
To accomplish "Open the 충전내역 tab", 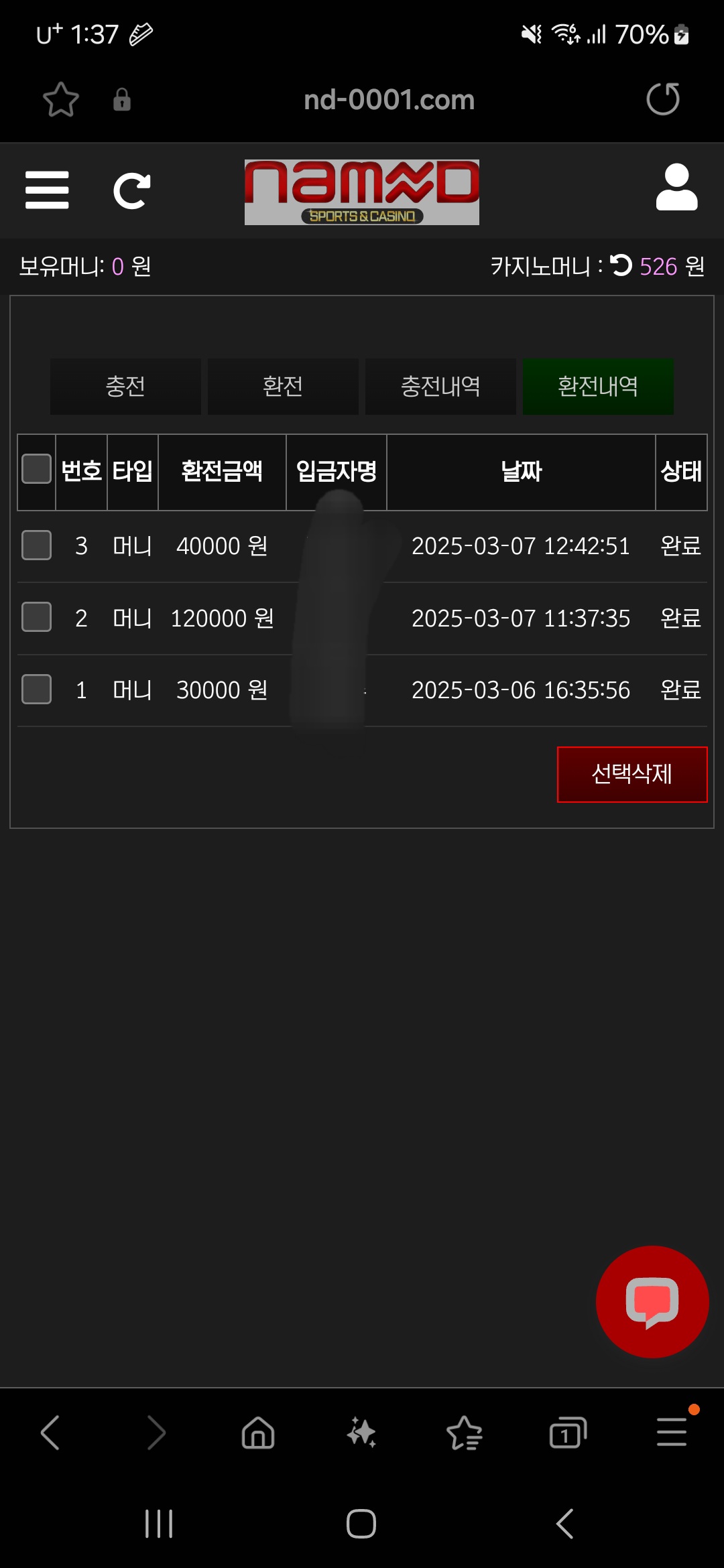I will pos(440,387).
